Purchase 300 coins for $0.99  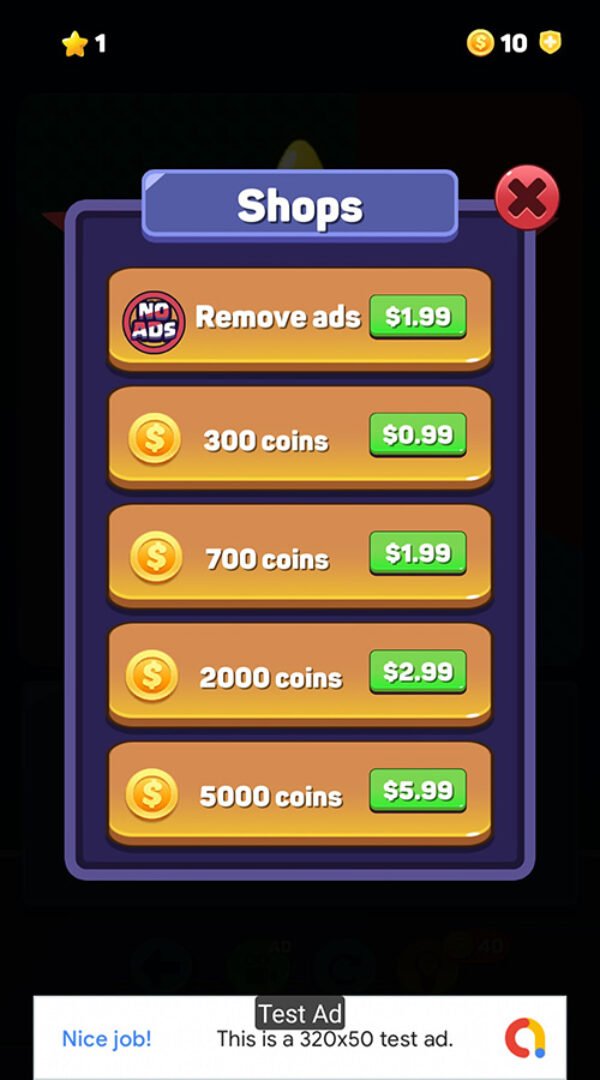[x=418, y=435]
